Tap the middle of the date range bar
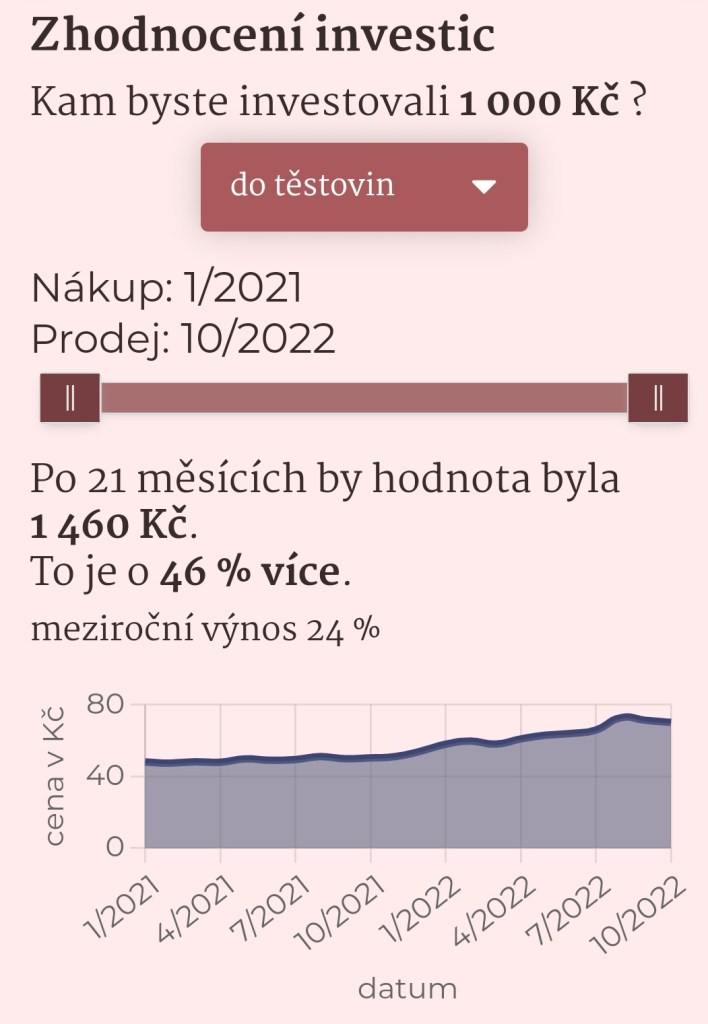This screenshot has height=1024, width=708. point(364,398)
